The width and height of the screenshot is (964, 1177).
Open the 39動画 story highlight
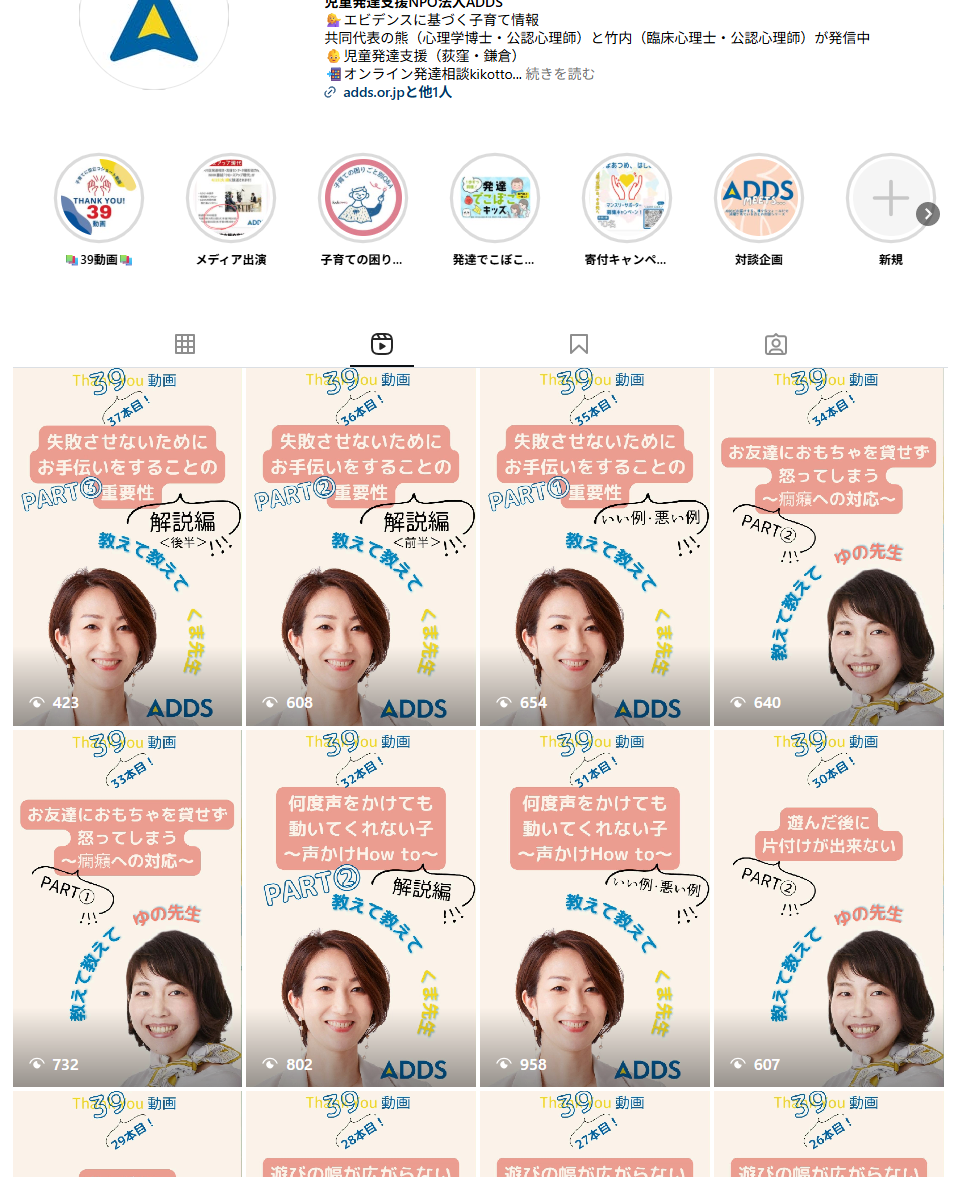(x=99, y=198)
